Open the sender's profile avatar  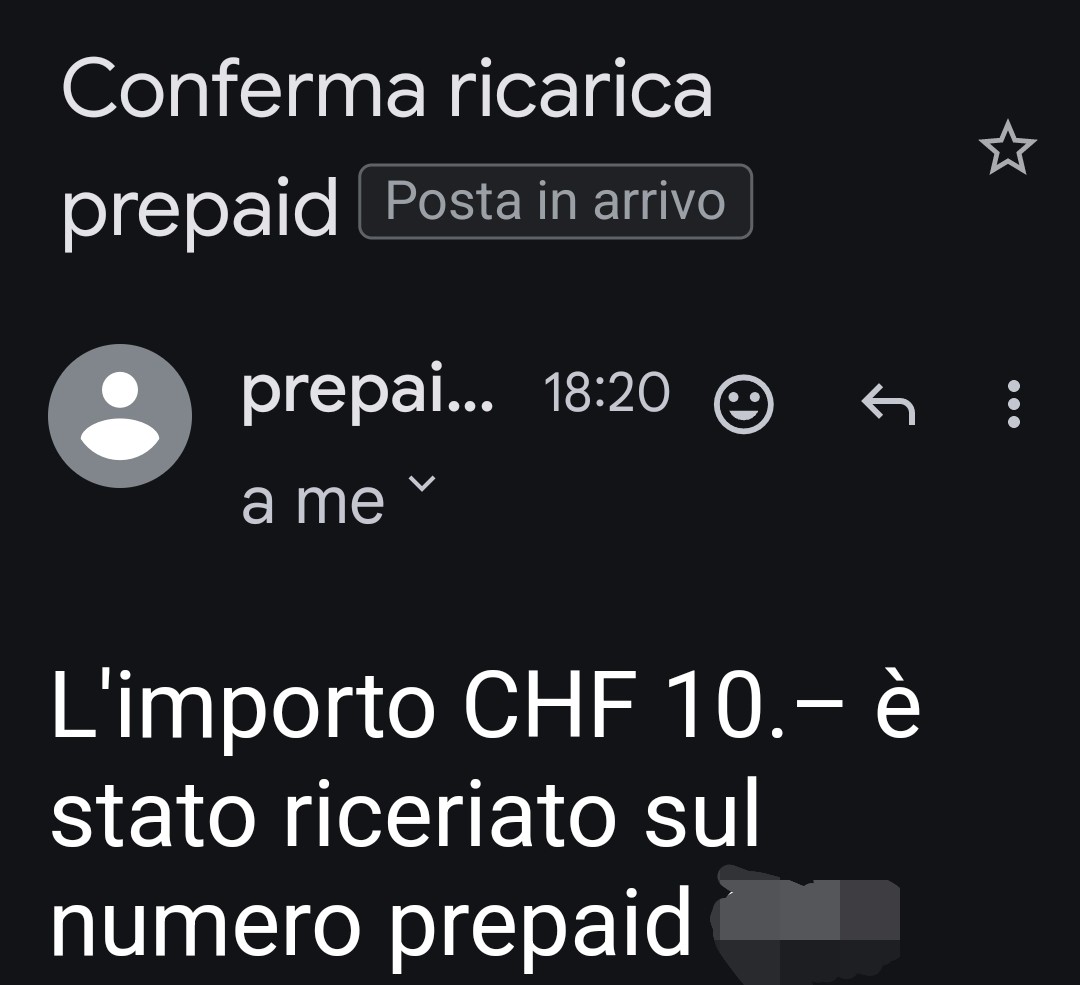point(120,416)
